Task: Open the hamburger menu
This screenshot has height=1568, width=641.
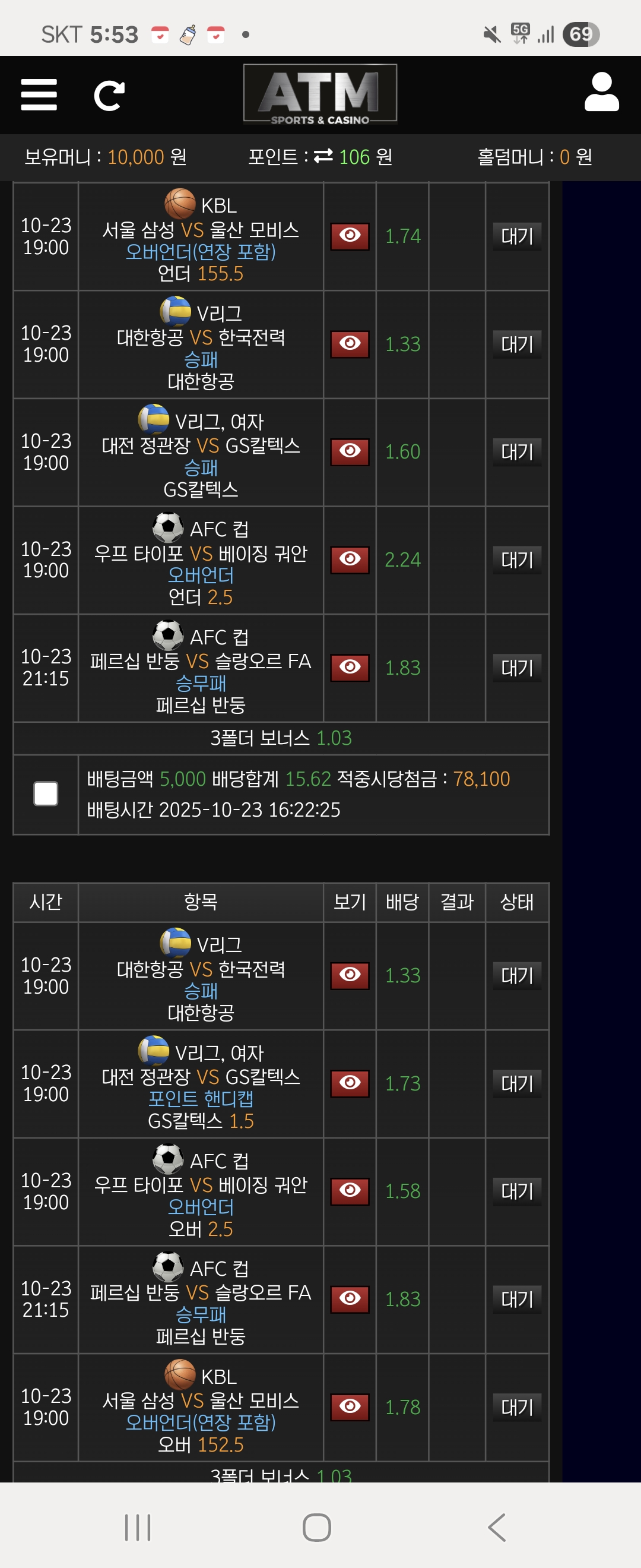Action: tap(39, 95)
